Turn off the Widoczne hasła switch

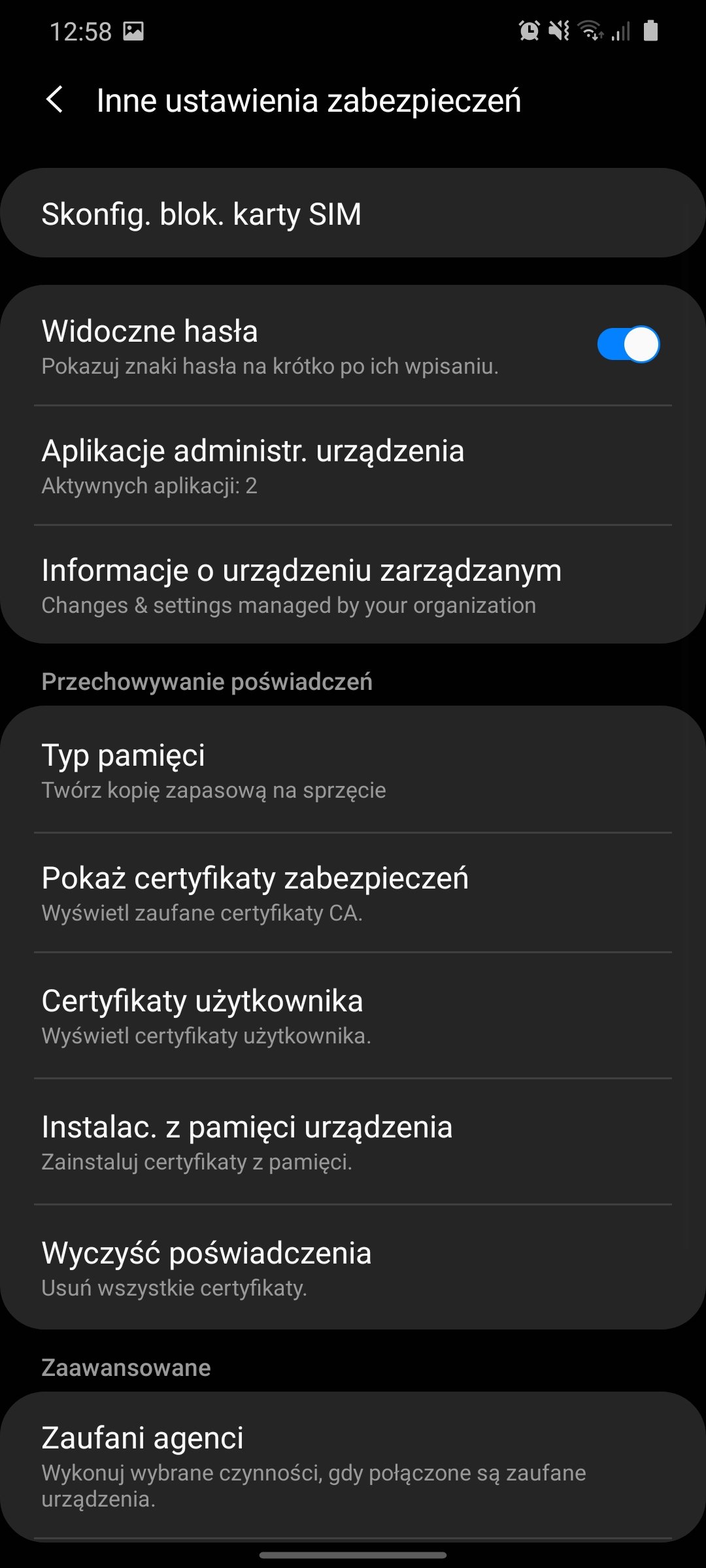(x=628, y=344)
